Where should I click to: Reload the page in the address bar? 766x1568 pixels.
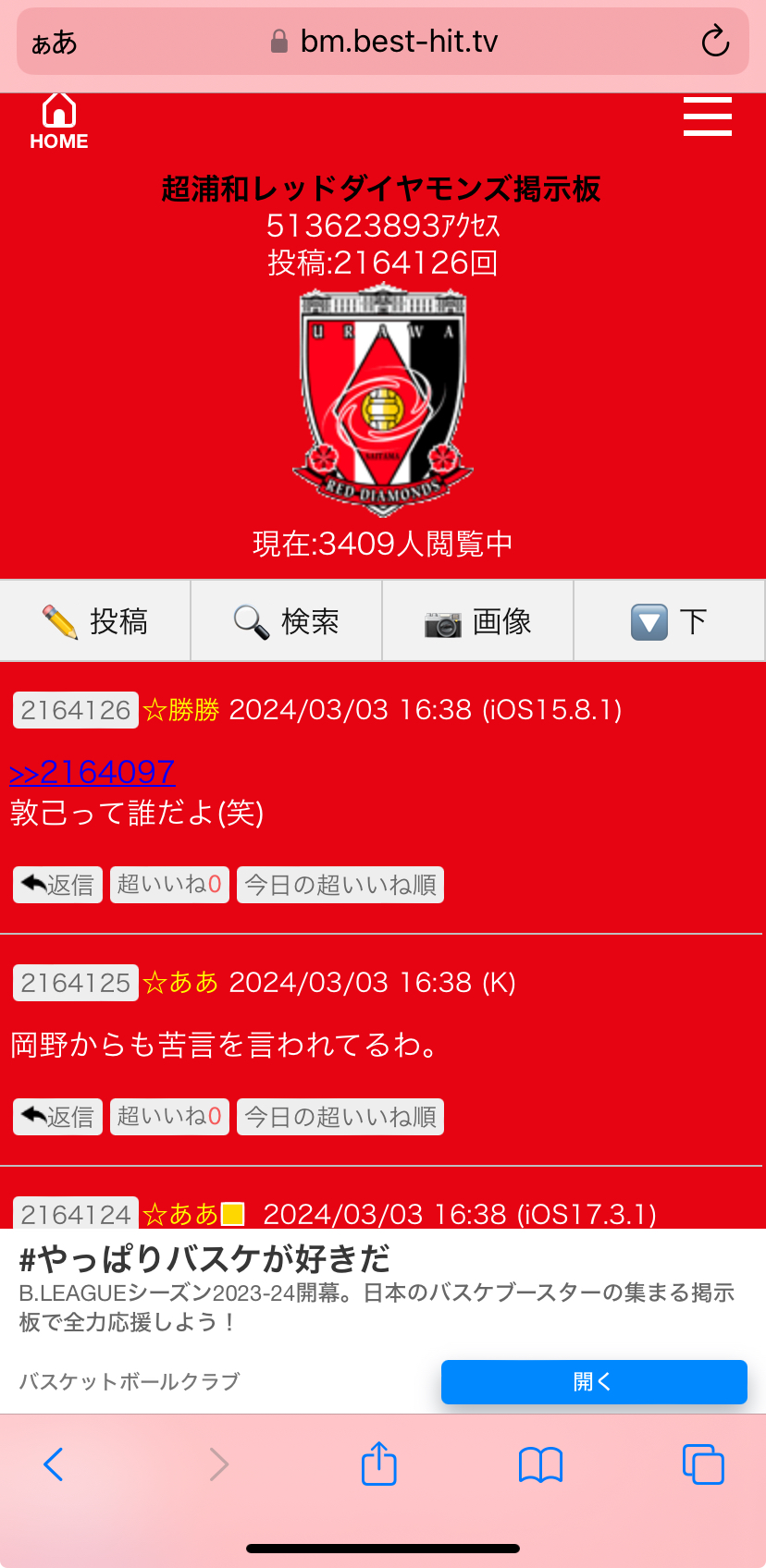tap(715, 42)
